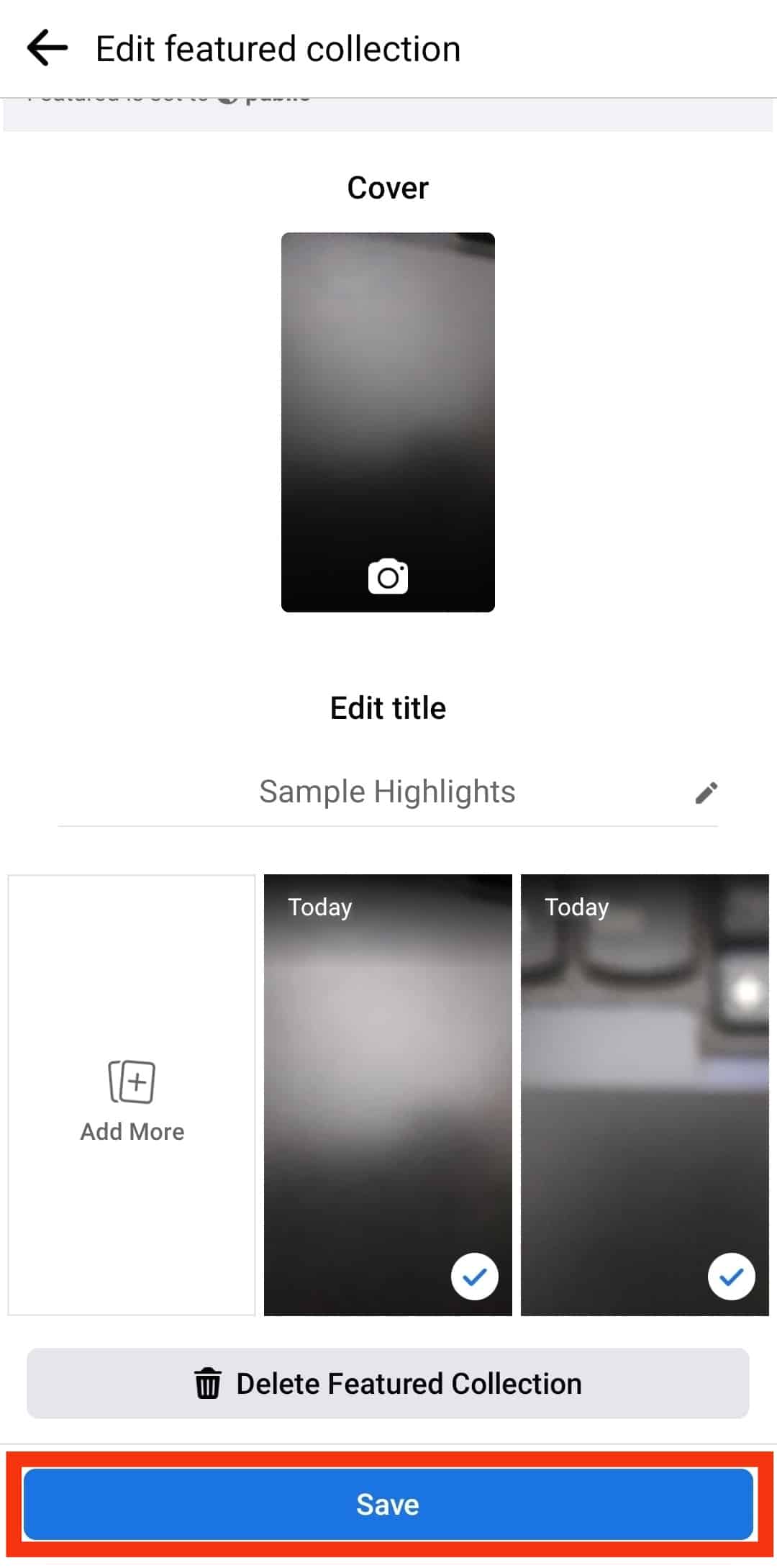Change the cover photo via camera icon
This screenshot has height=1568, width=777.
click(388, 576)
